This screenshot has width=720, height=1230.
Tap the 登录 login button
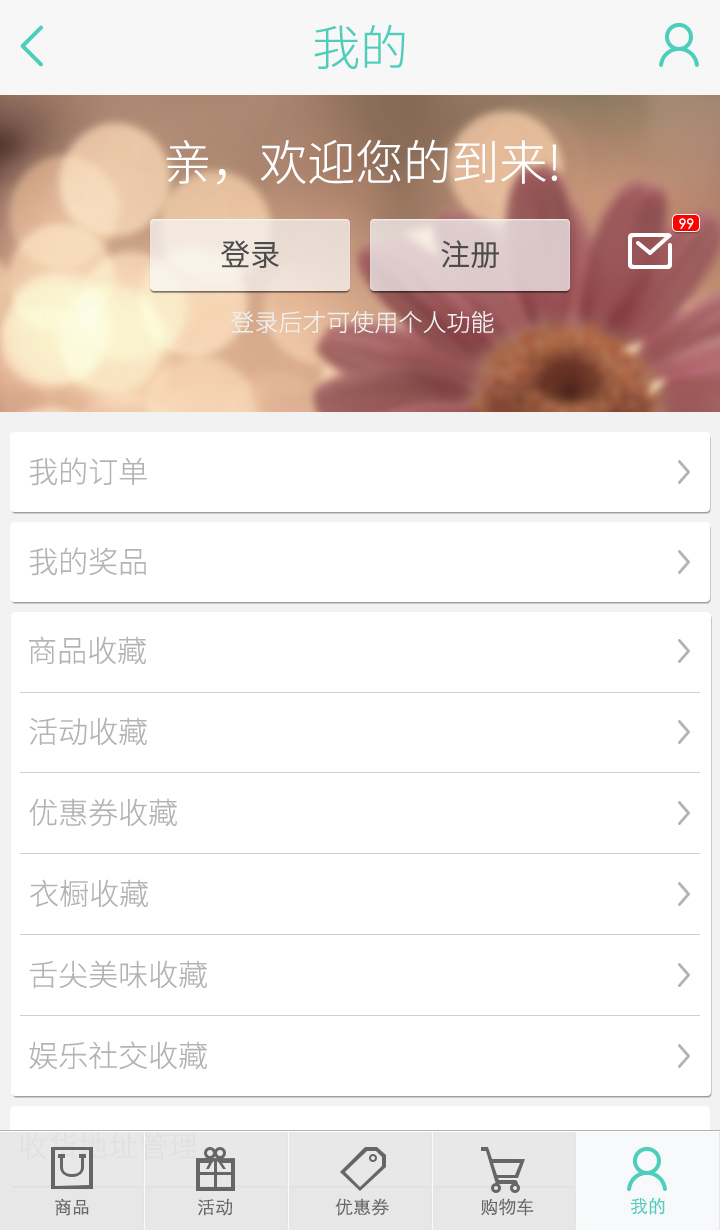(x=250, y=255)
